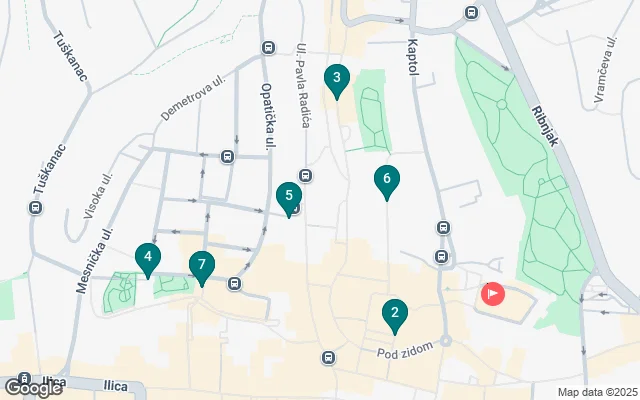Viewport: 640px width, 400px height.
Task: Tap map marker number 7
Action: tap(202, 266)
